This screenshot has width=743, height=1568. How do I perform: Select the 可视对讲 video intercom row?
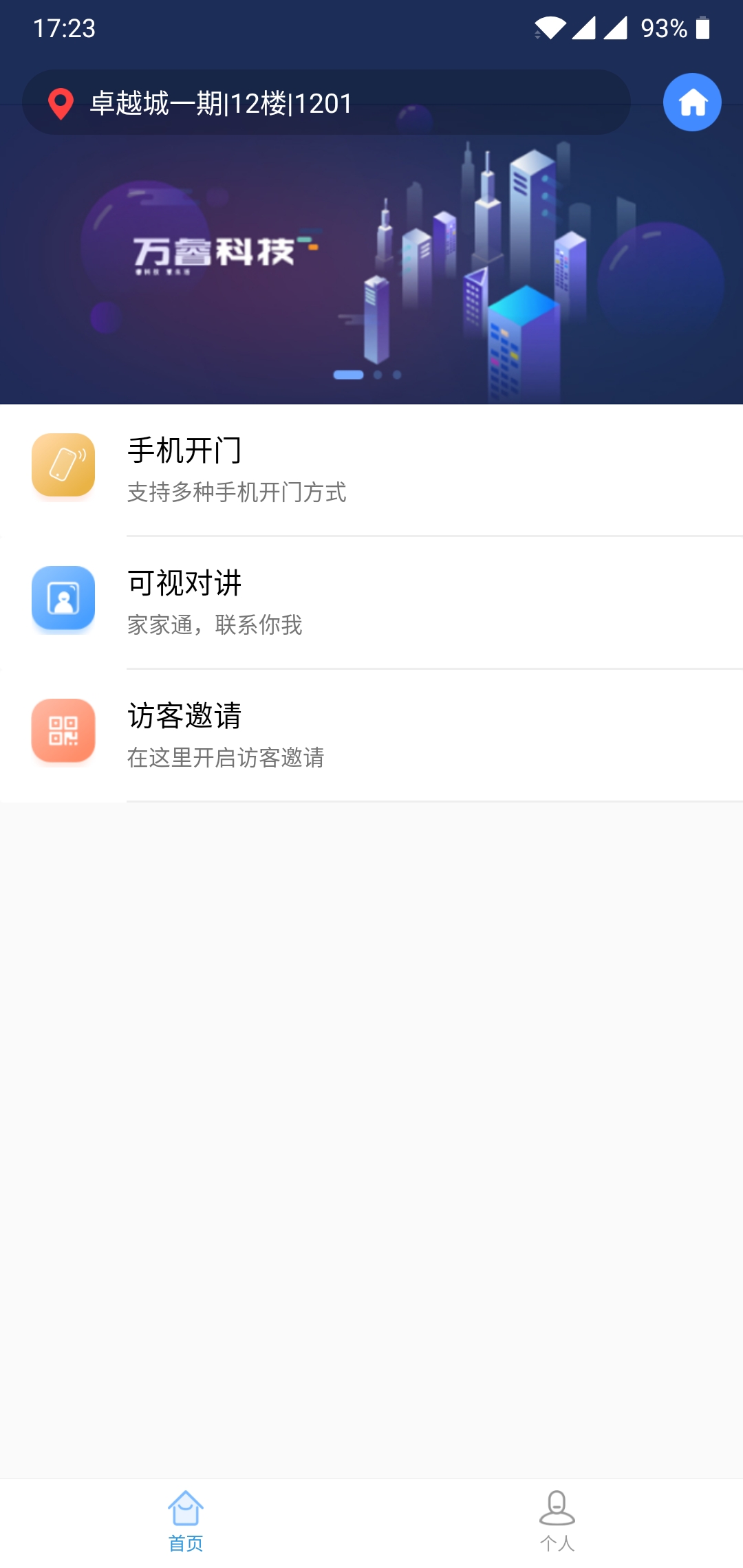point(371,602)
